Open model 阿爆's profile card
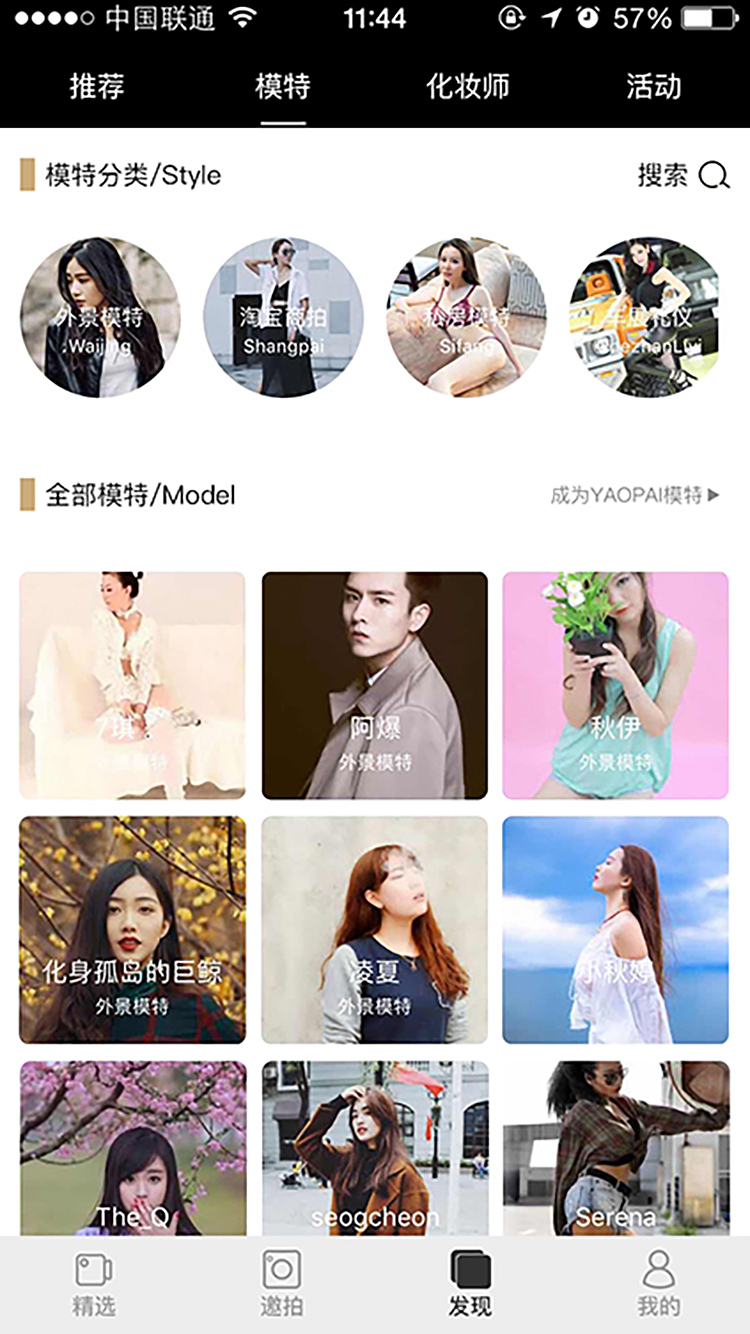This screenshot has height=1334, width=750. point(374,685)
